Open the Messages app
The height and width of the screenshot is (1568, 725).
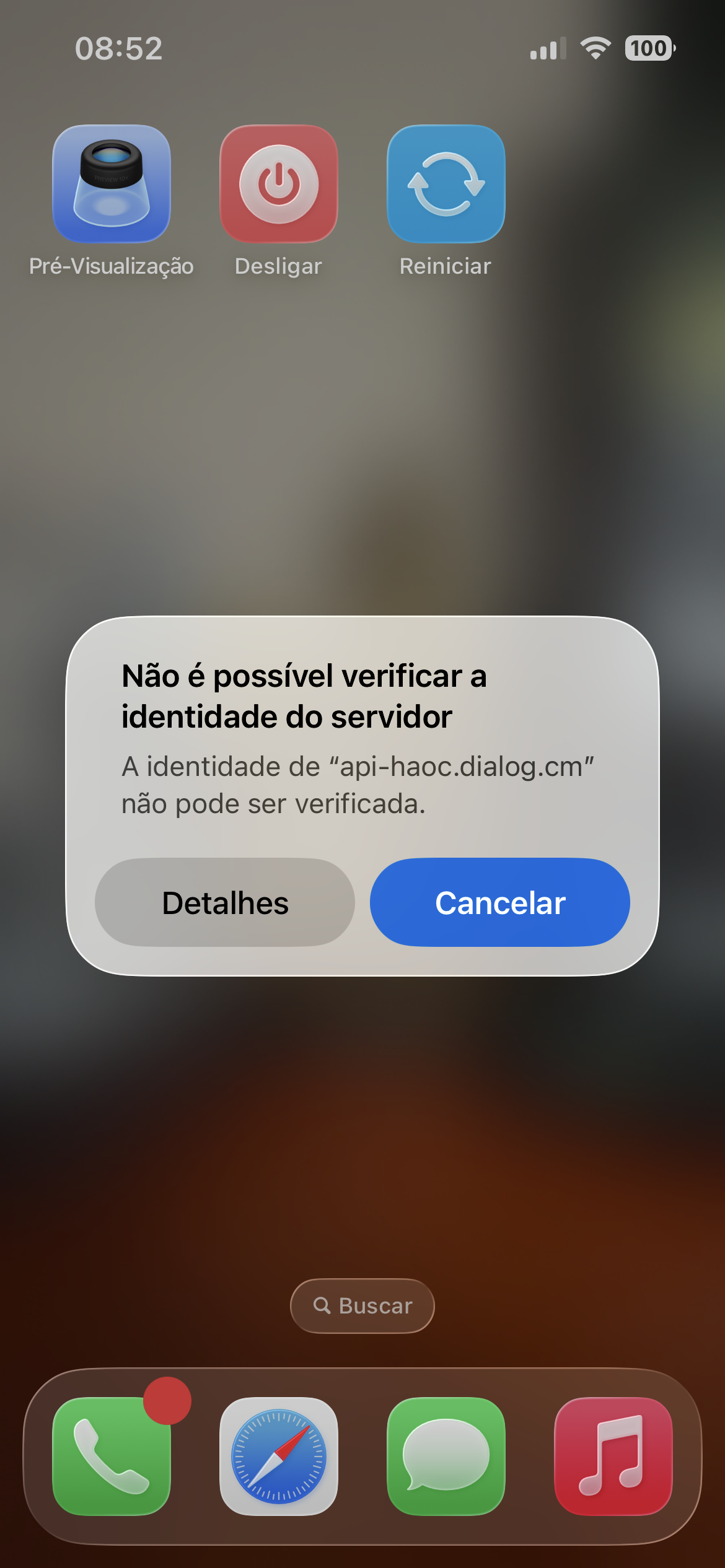click(x=446, y=1456)
